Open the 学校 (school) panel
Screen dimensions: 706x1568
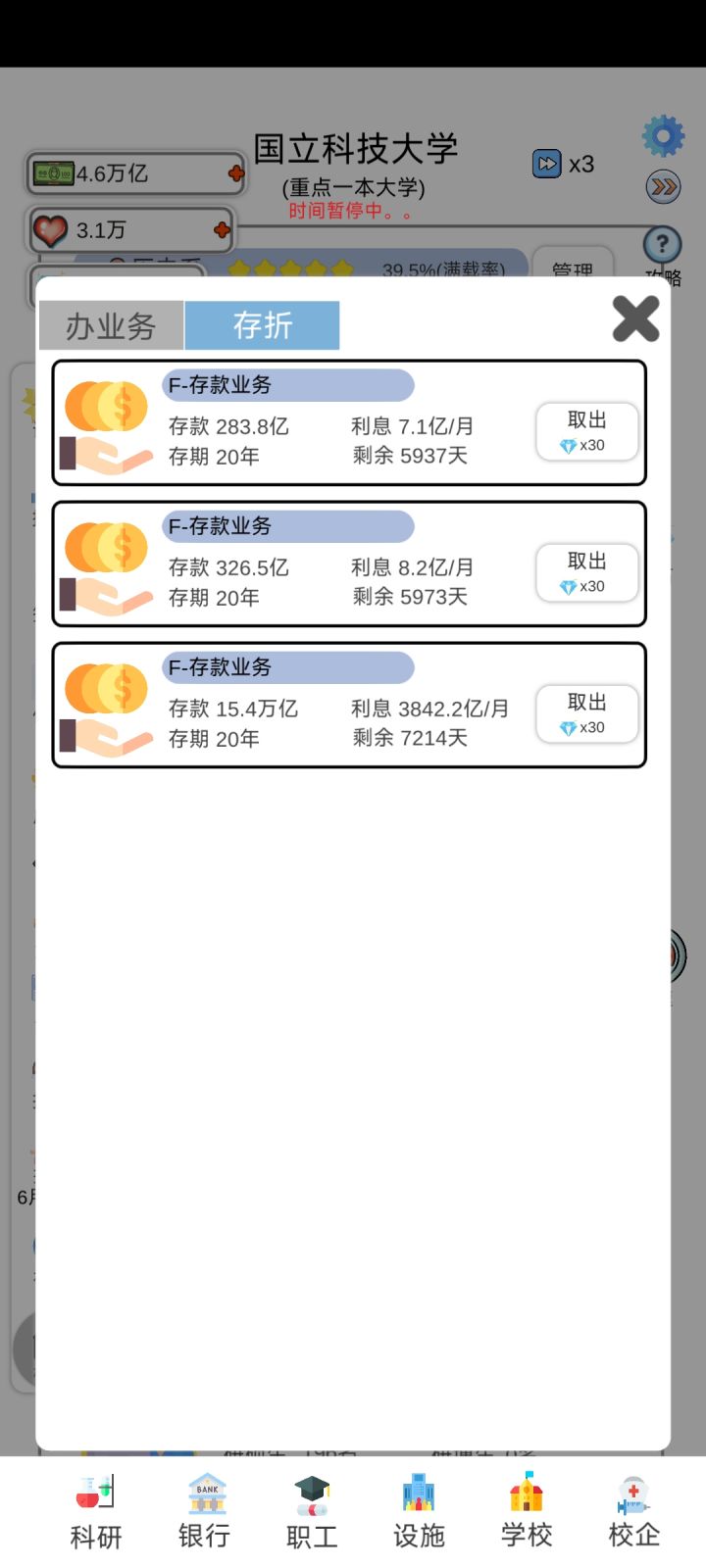tap(526, 1509)
